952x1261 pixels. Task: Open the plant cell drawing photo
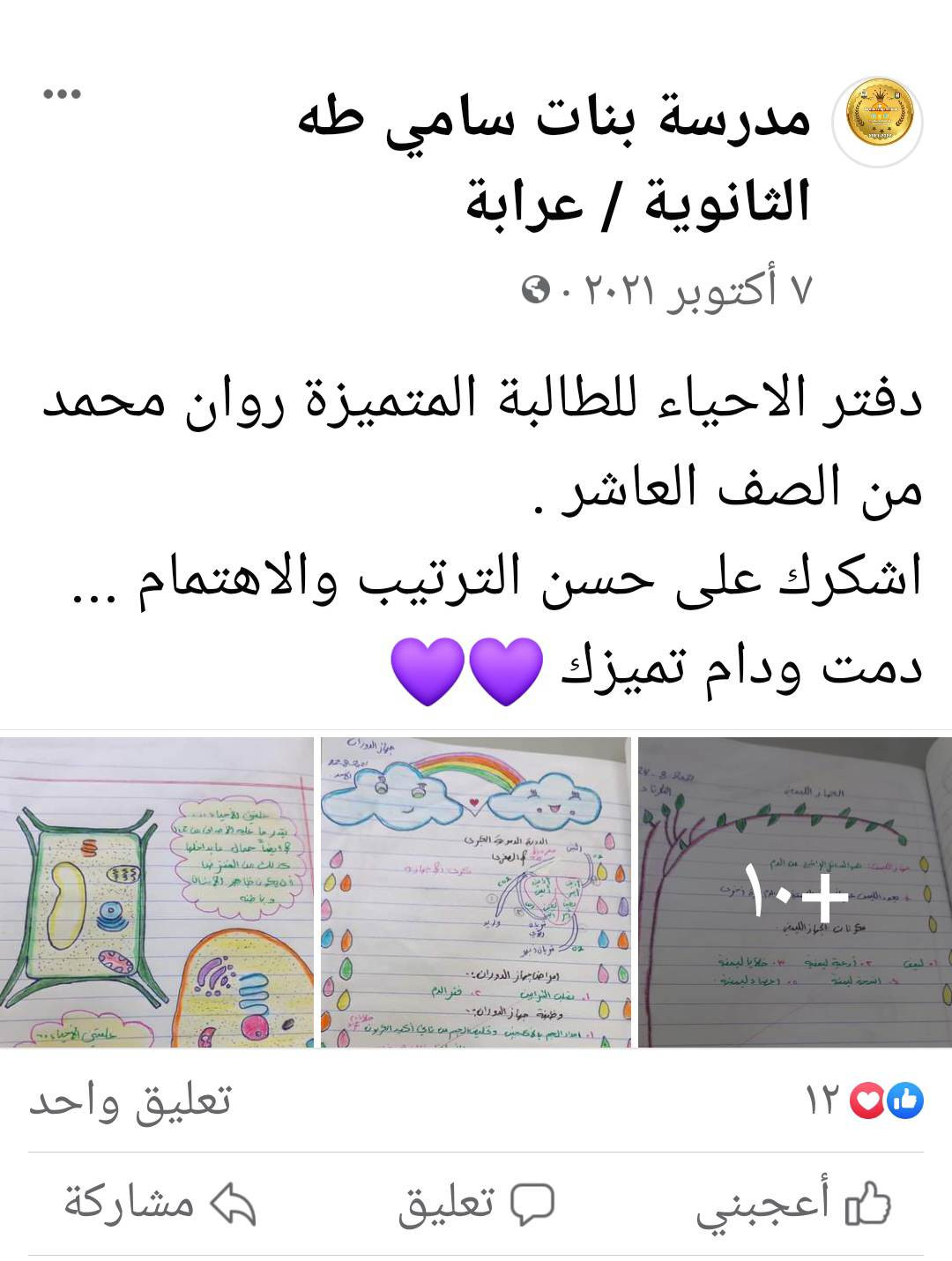coord(156,892)
